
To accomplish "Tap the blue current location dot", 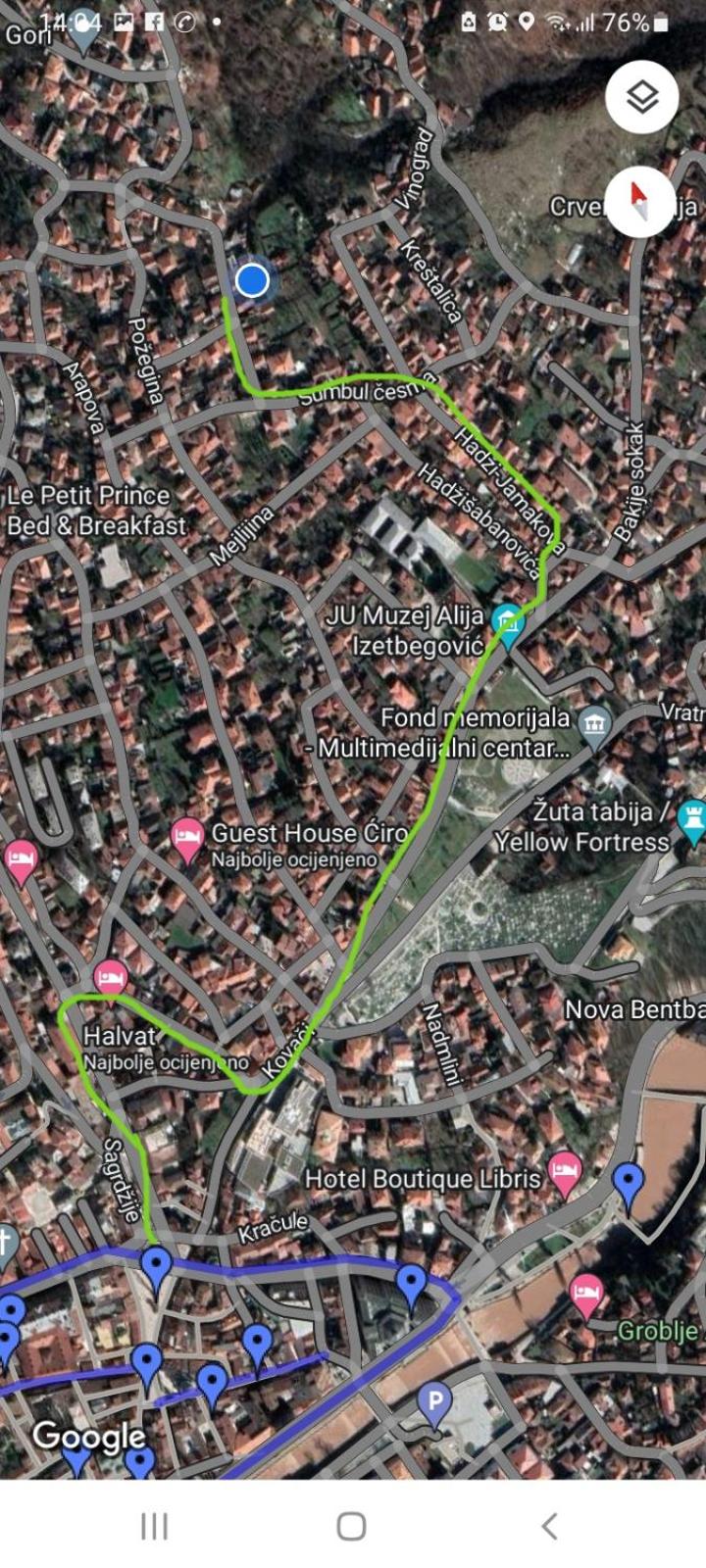I will 253,280.
